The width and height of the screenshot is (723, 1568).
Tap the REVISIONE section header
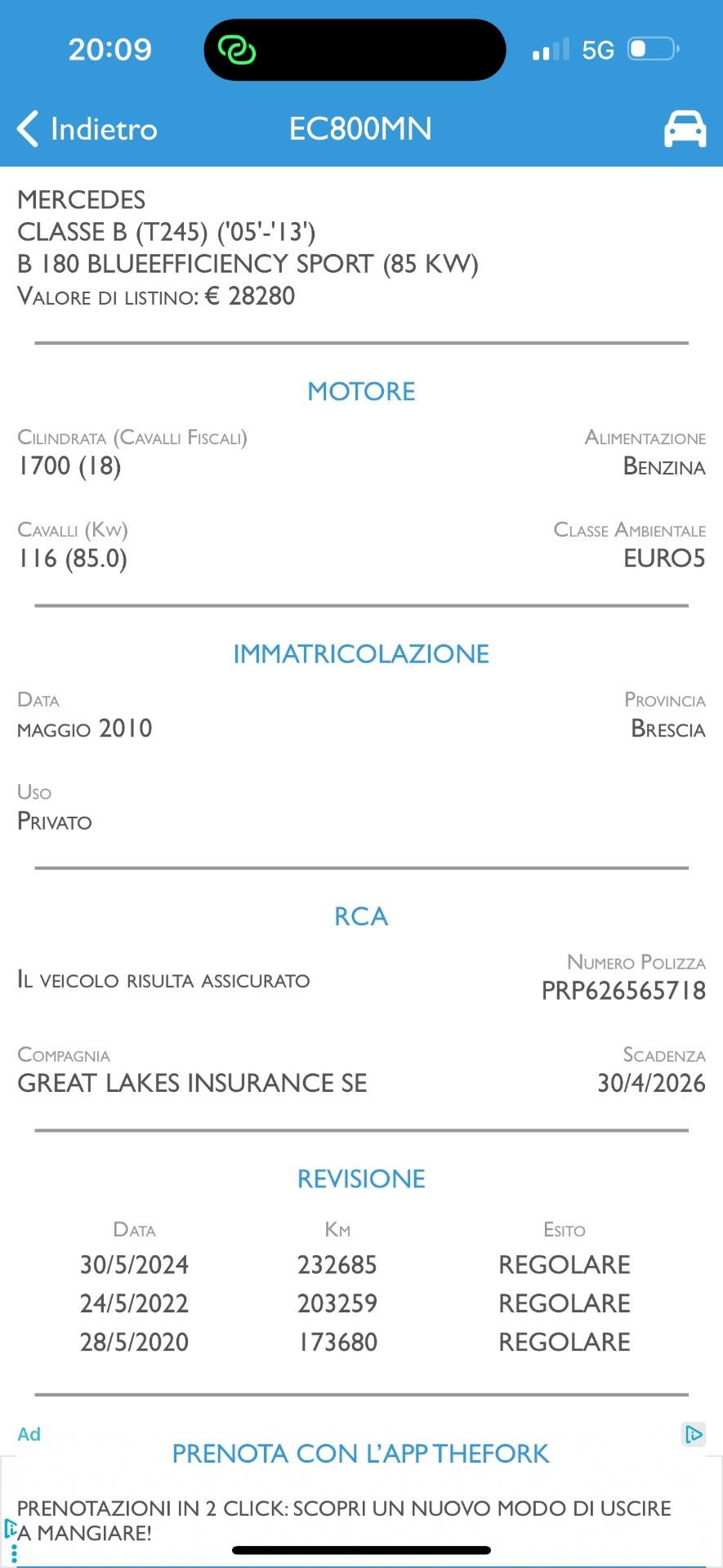tap(360, 1178)
